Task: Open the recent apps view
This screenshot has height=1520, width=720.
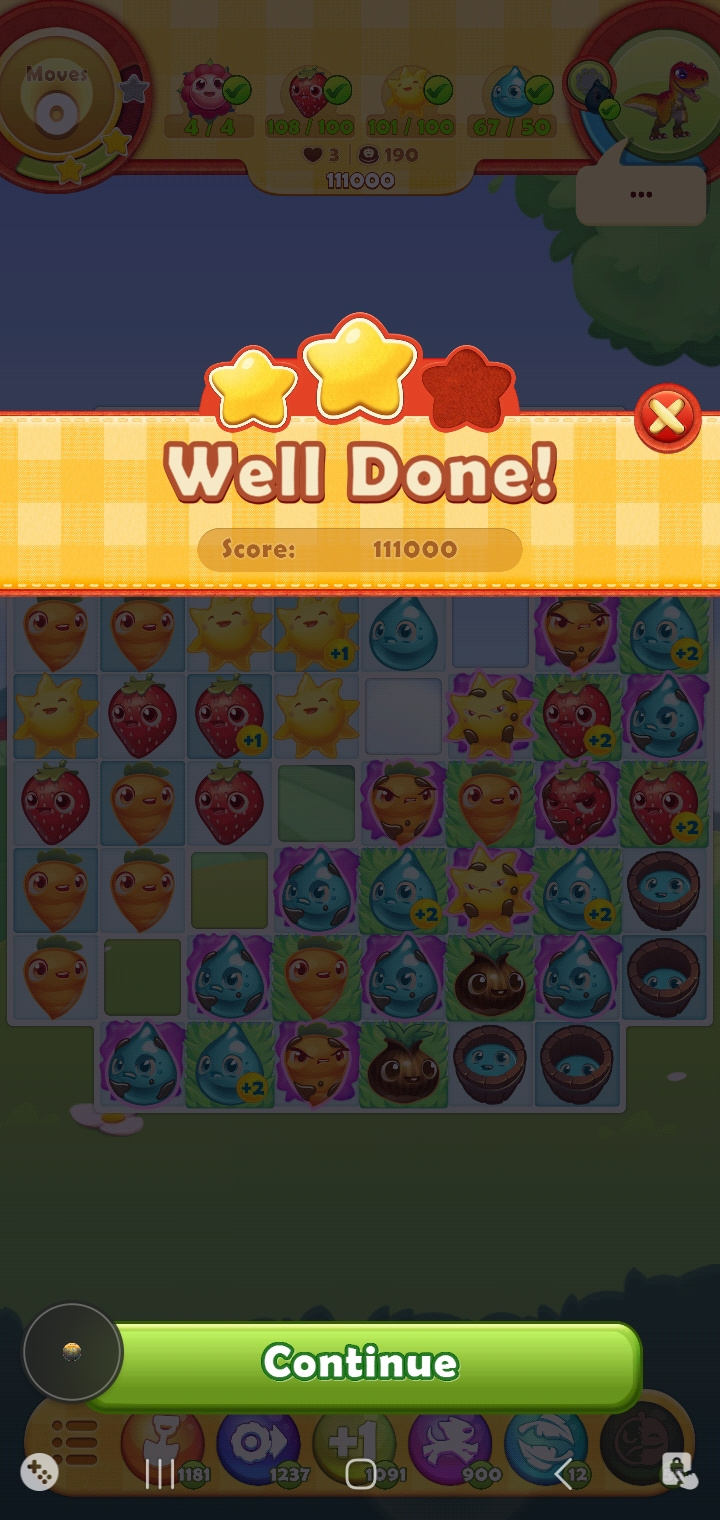Action: click(159, 1473)
